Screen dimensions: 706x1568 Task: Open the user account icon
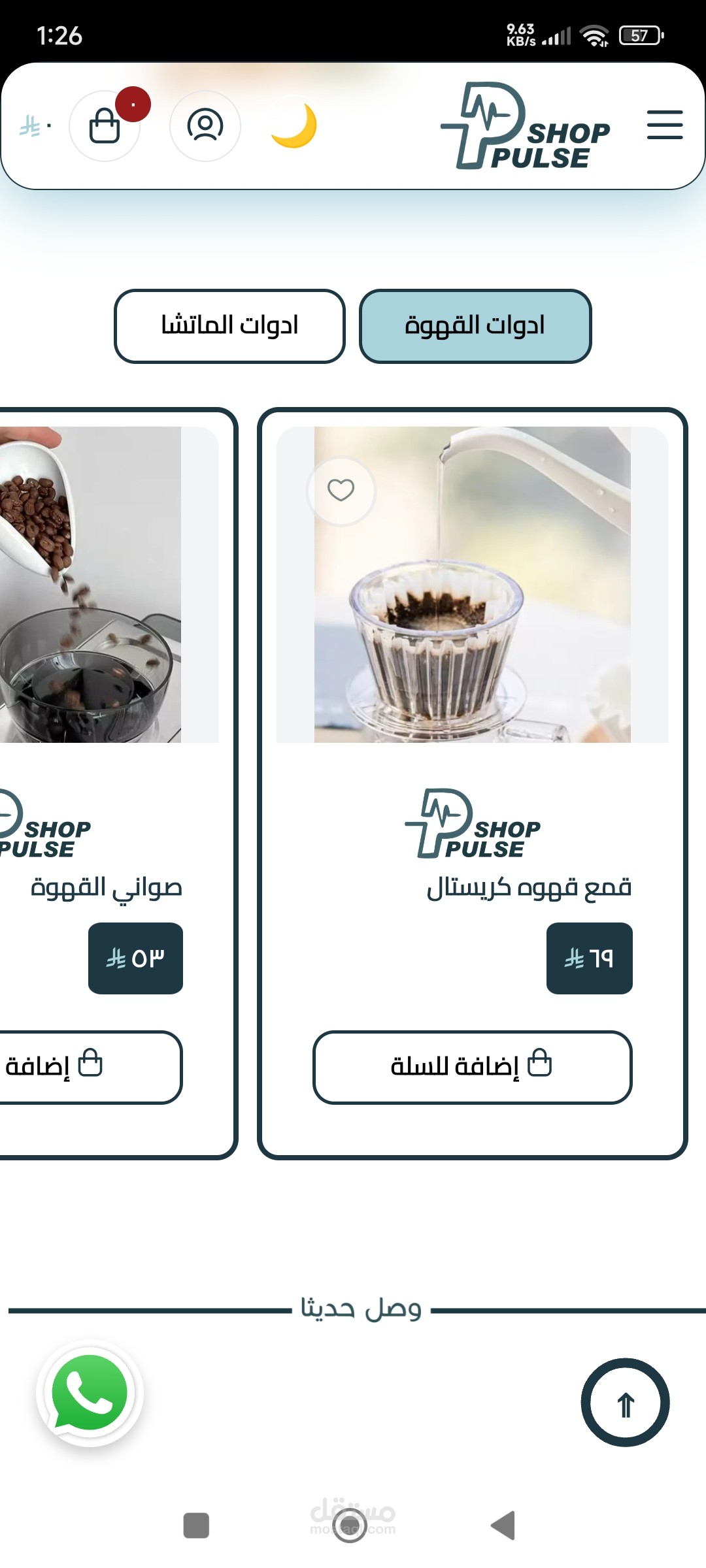[x=205, y=125]
